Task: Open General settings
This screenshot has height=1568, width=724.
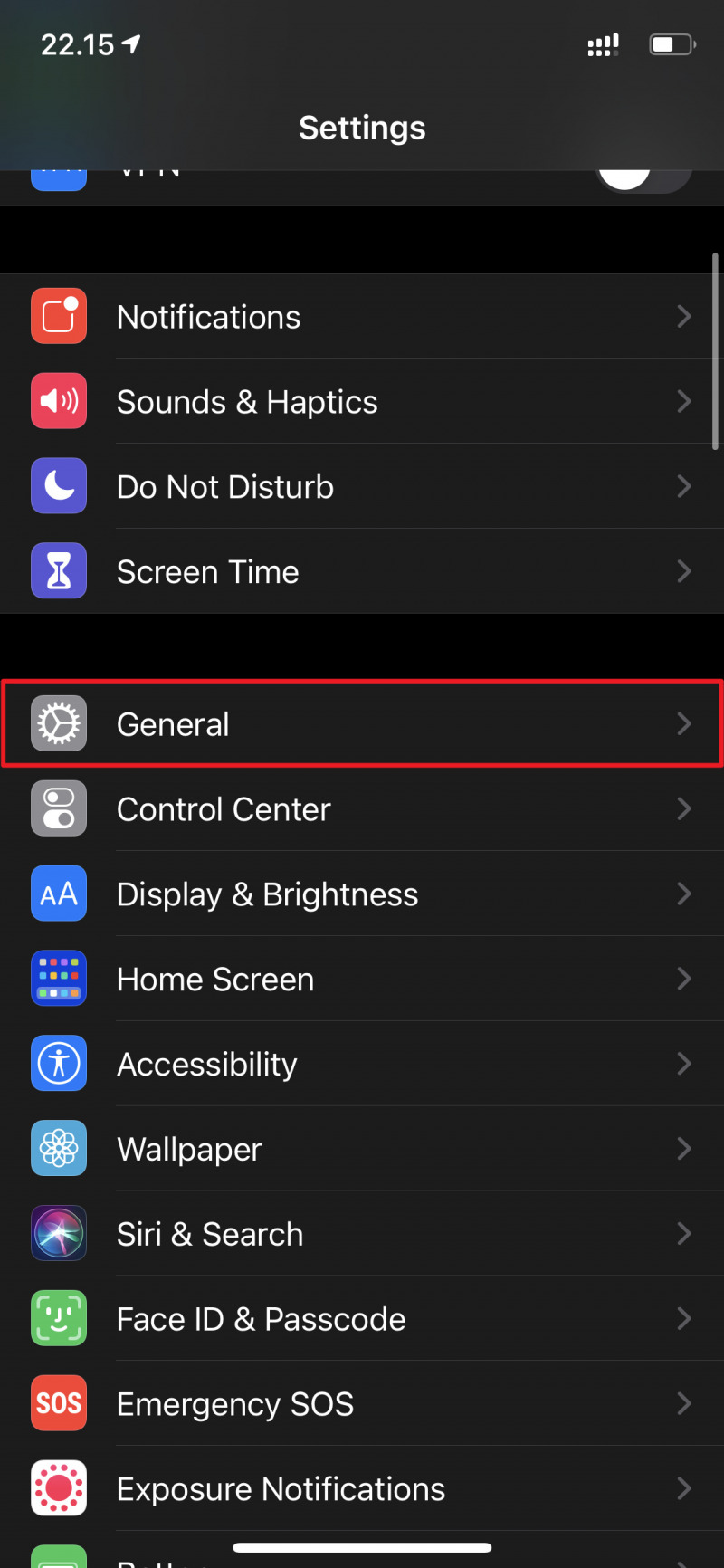Action: pyautogui.click(x=362, y=724)
